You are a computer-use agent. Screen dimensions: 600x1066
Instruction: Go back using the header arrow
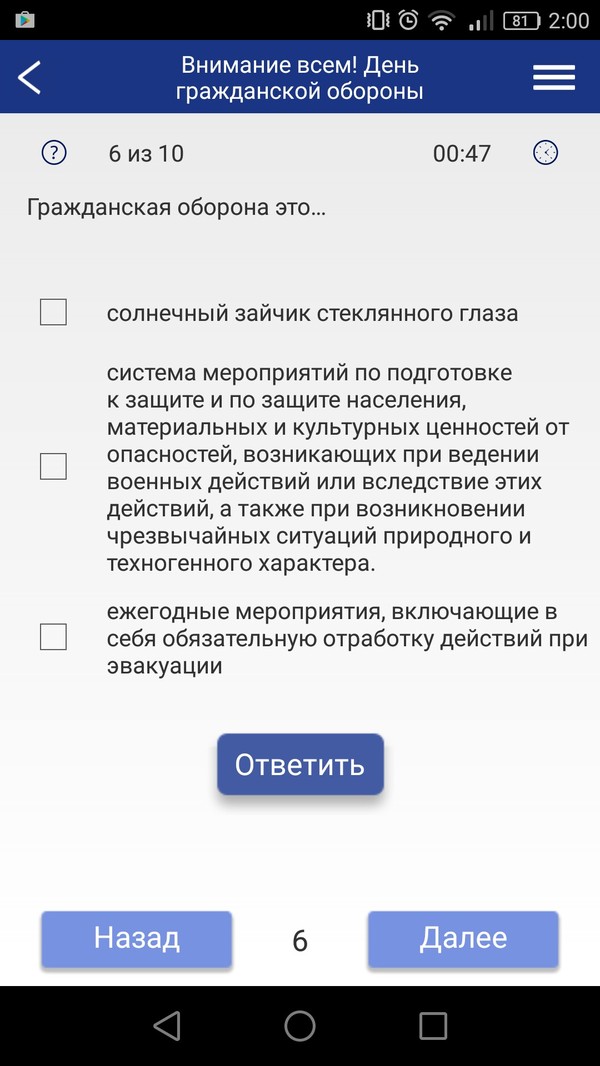[x=29, y=77]
